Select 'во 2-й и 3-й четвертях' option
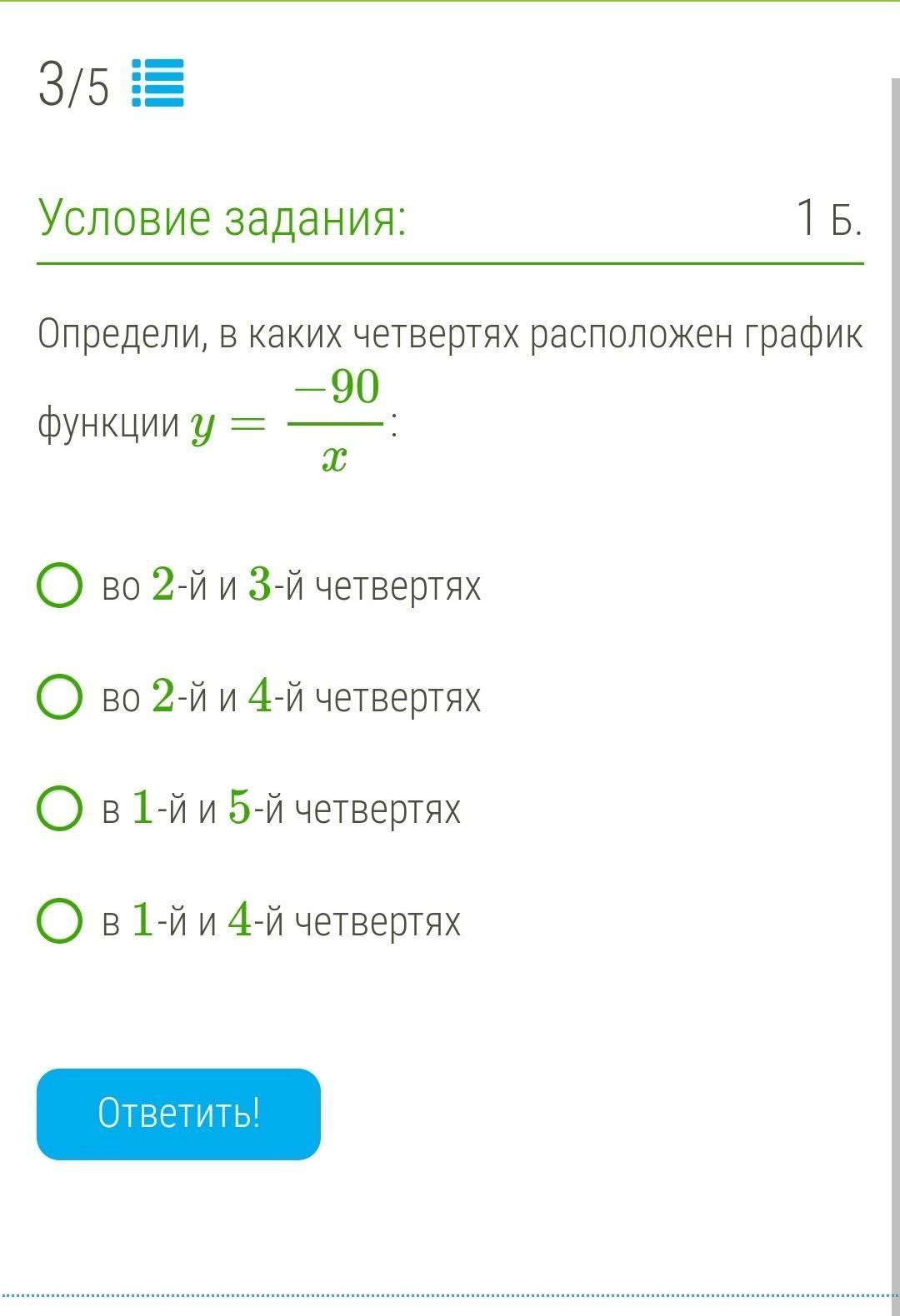 tap(60, 586)
